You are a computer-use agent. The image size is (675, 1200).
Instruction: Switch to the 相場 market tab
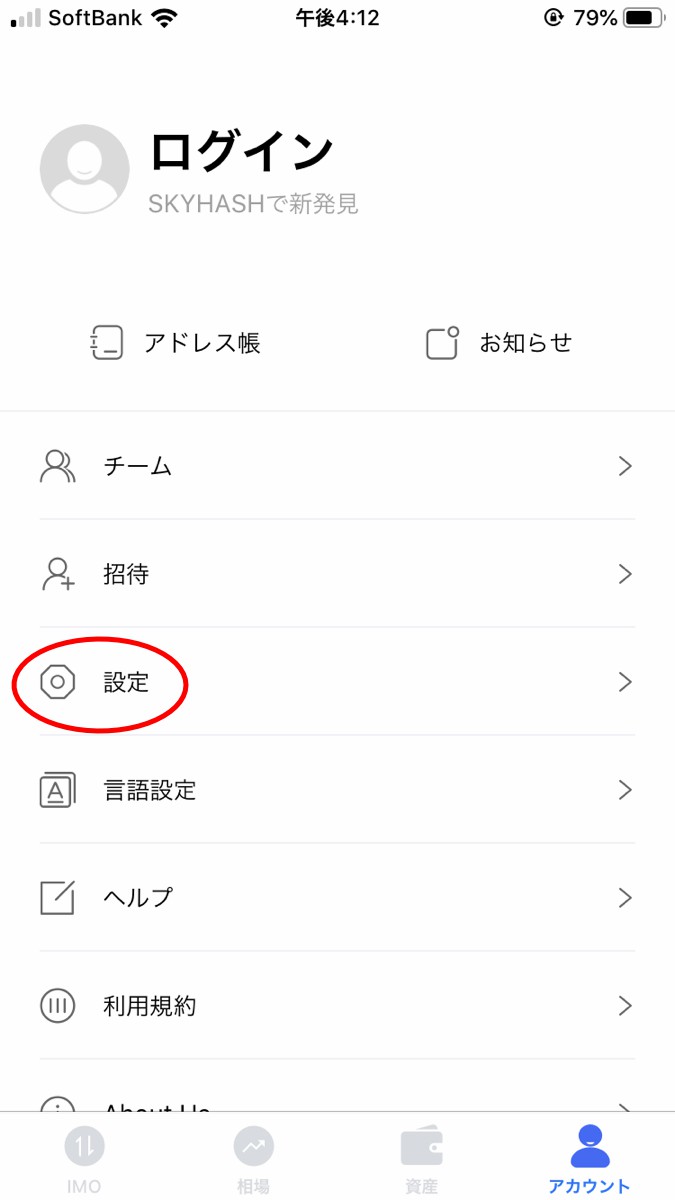click(x=253, y=1158)
